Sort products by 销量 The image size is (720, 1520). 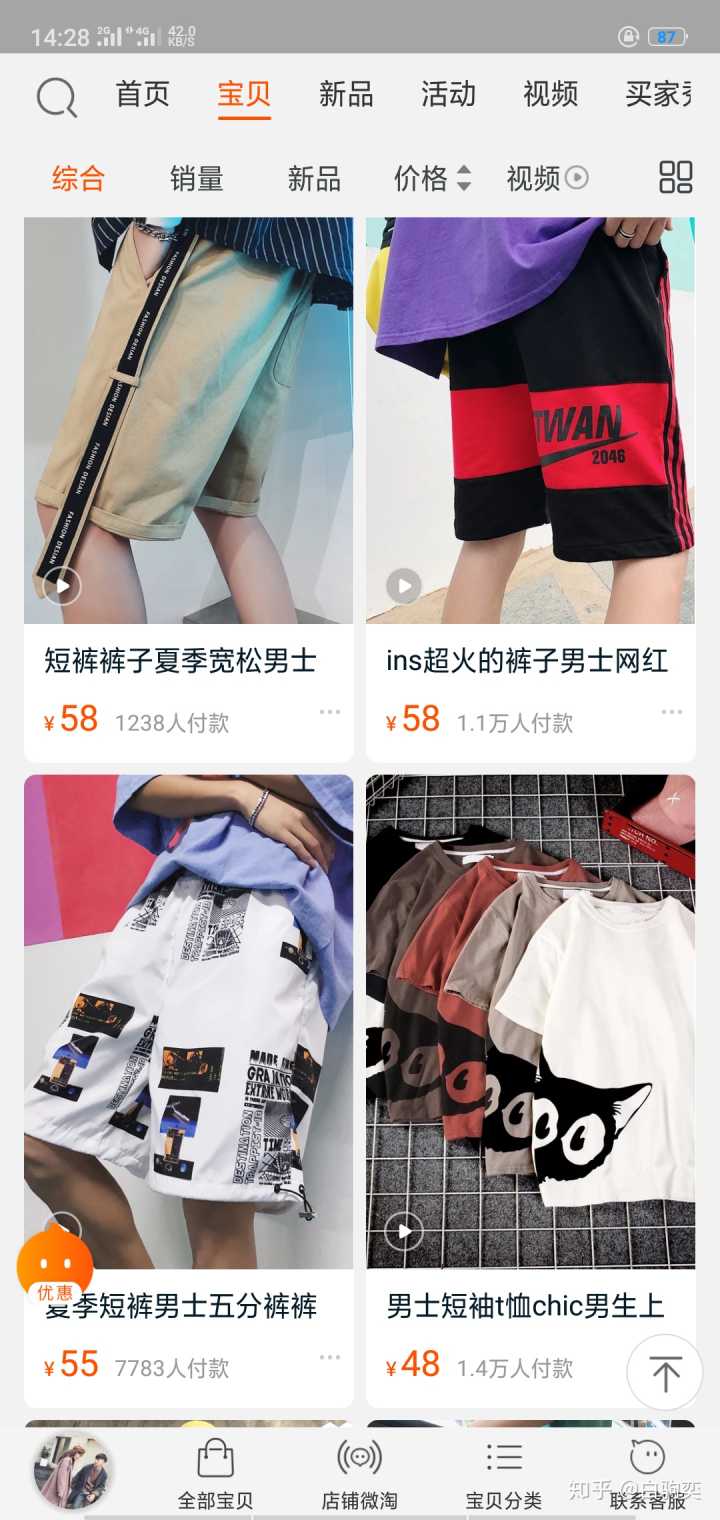coord(196,179)
